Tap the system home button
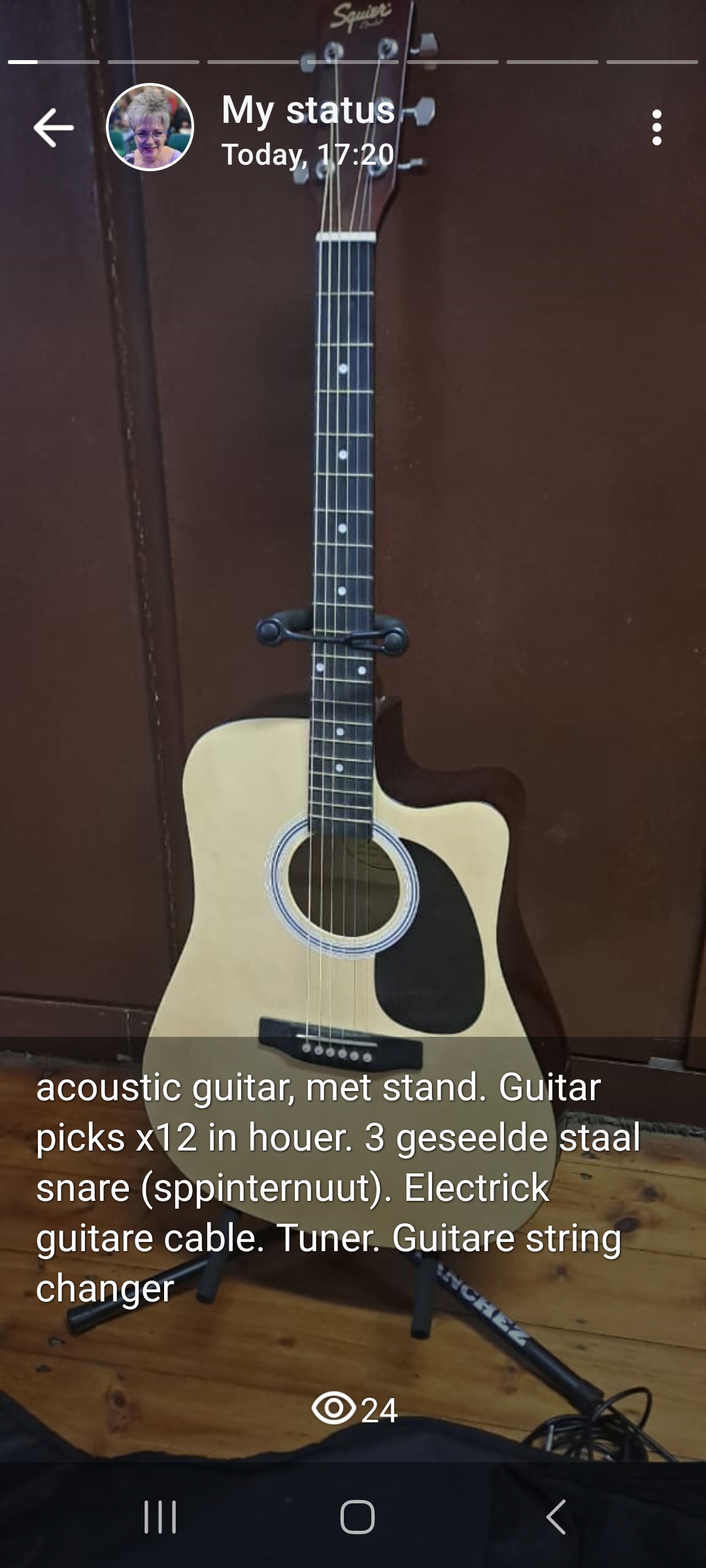706x1568 pixels. [357, 1516]
